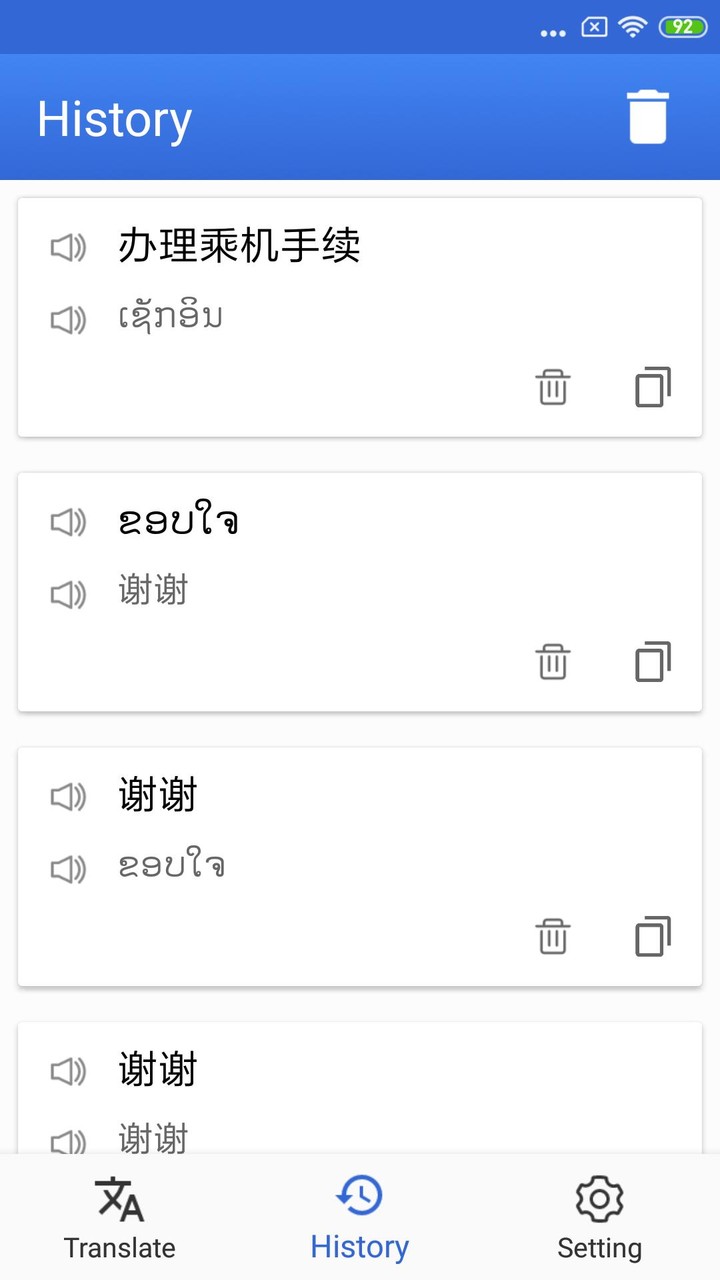Copy the 办理乘机手续 translation
The height and width of the screenshot is (1280, 720).
point(653,387)
